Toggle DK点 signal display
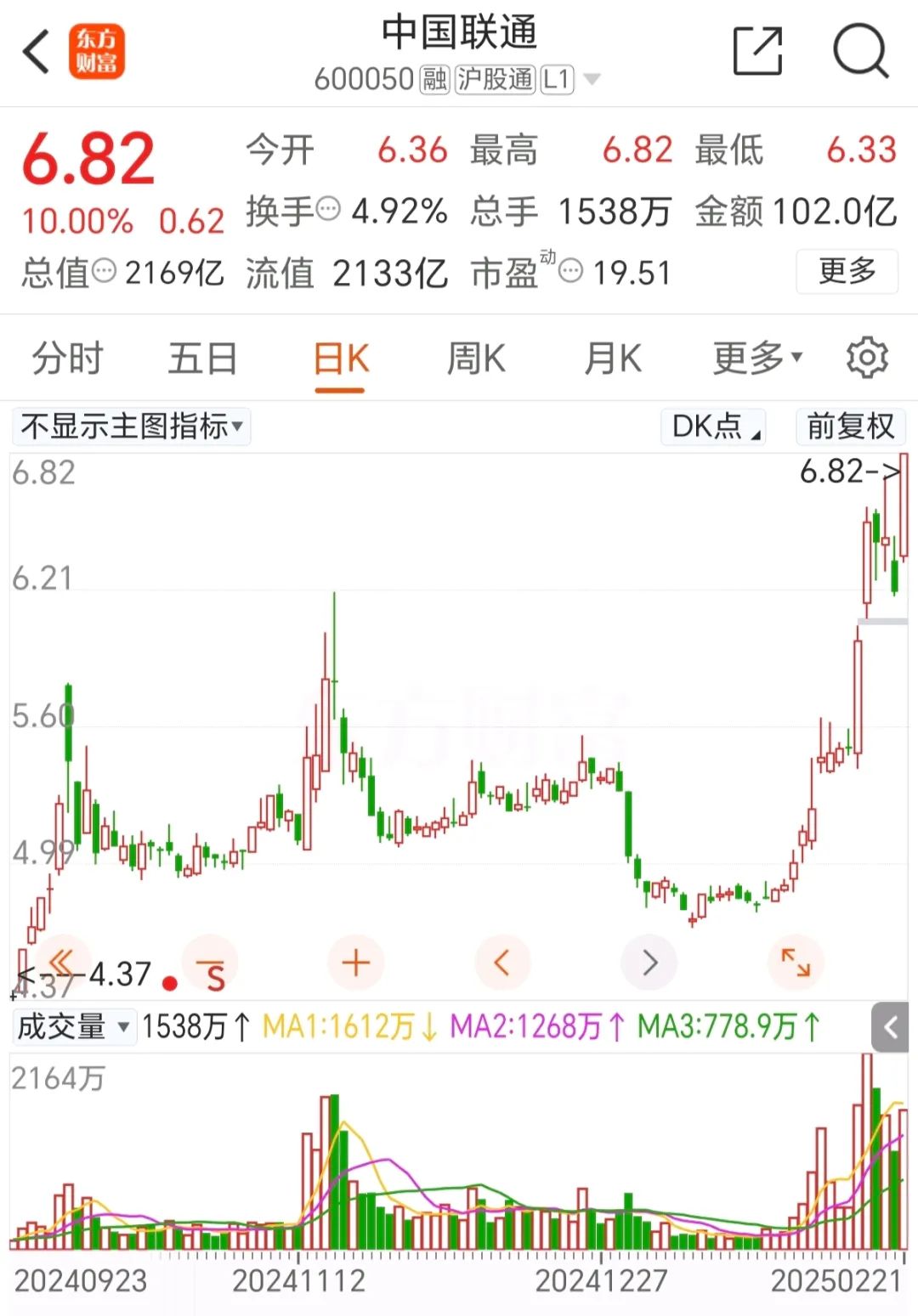Screen dimensions: 918x1316 (x=712, y=426)
